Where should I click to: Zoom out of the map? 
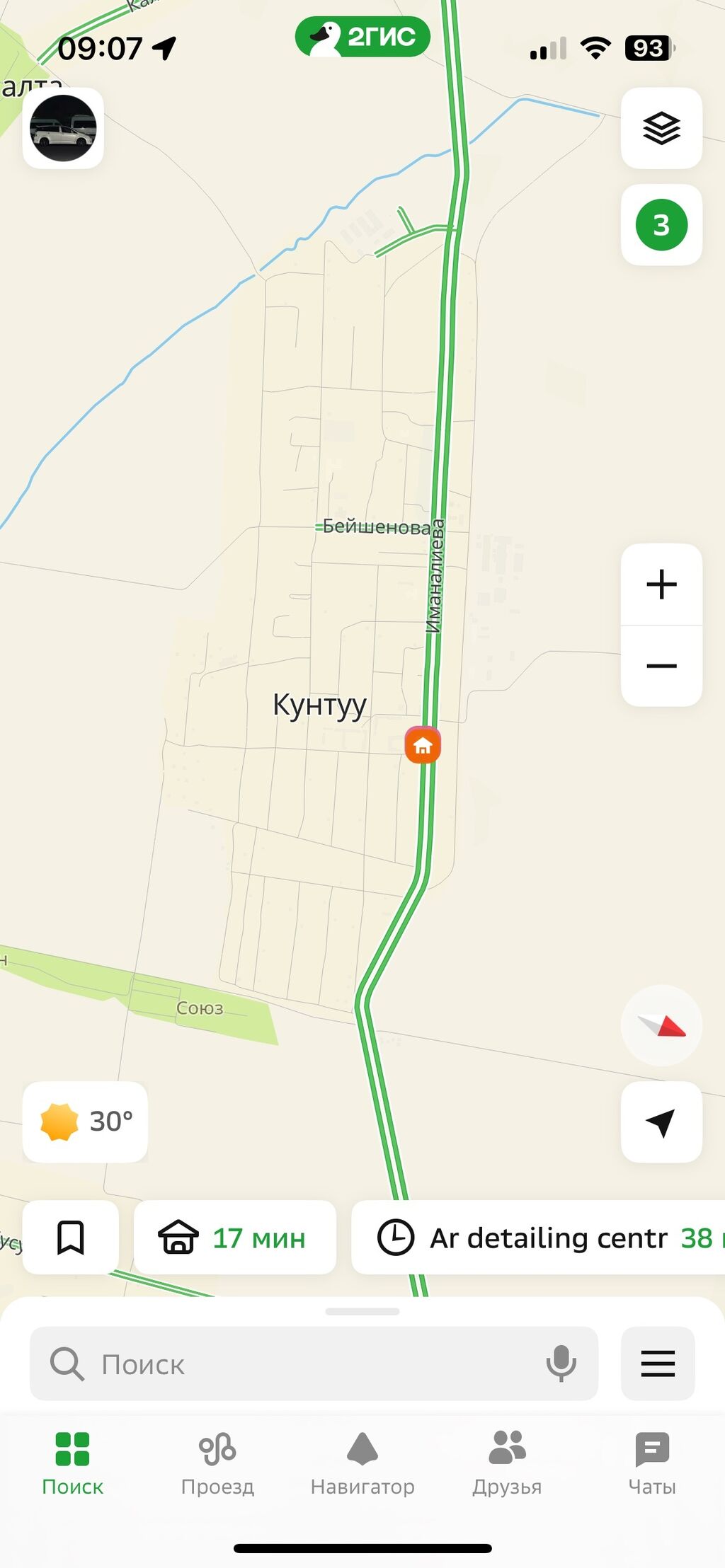tap(661, 666)
